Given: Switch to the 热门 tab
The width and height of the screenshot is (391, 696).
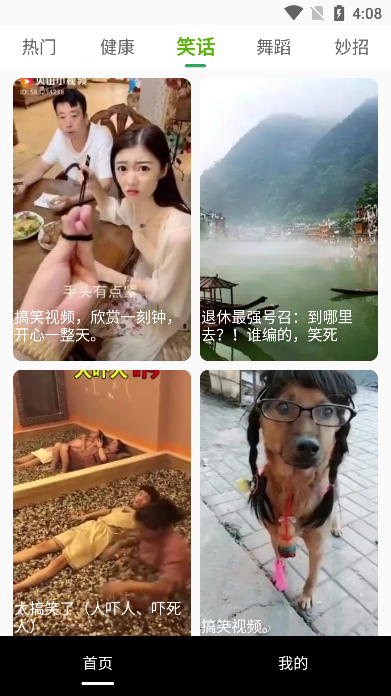Looking at the screenshot, I should pos(39,47).
